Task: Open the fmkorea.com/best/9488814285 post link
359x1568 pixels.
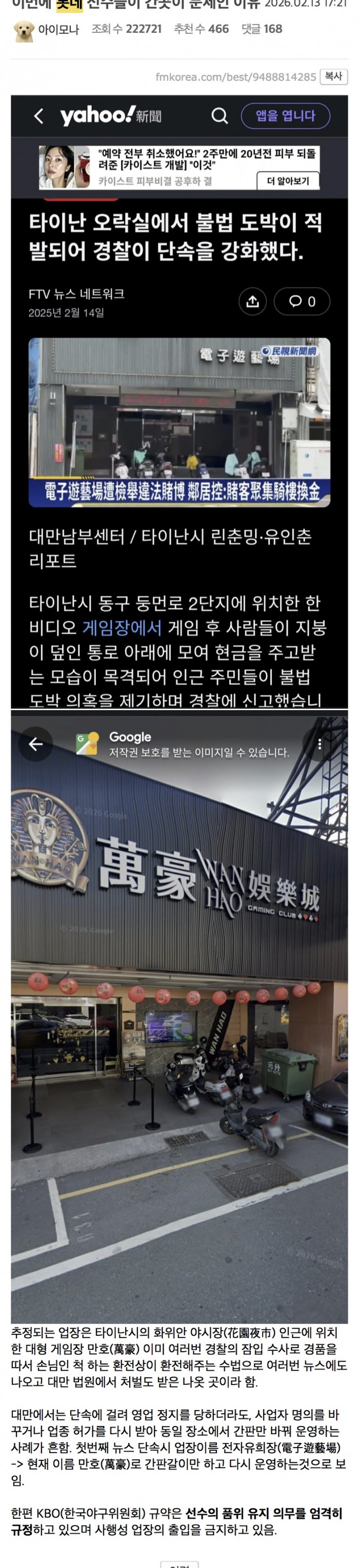Action: click(x=235, y=77)
